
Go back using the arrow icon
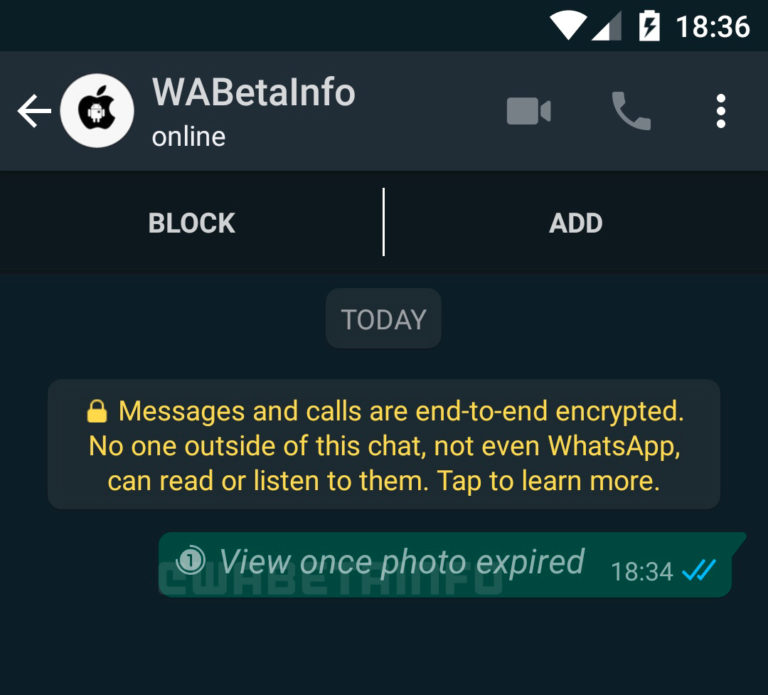tap(34, 111)
